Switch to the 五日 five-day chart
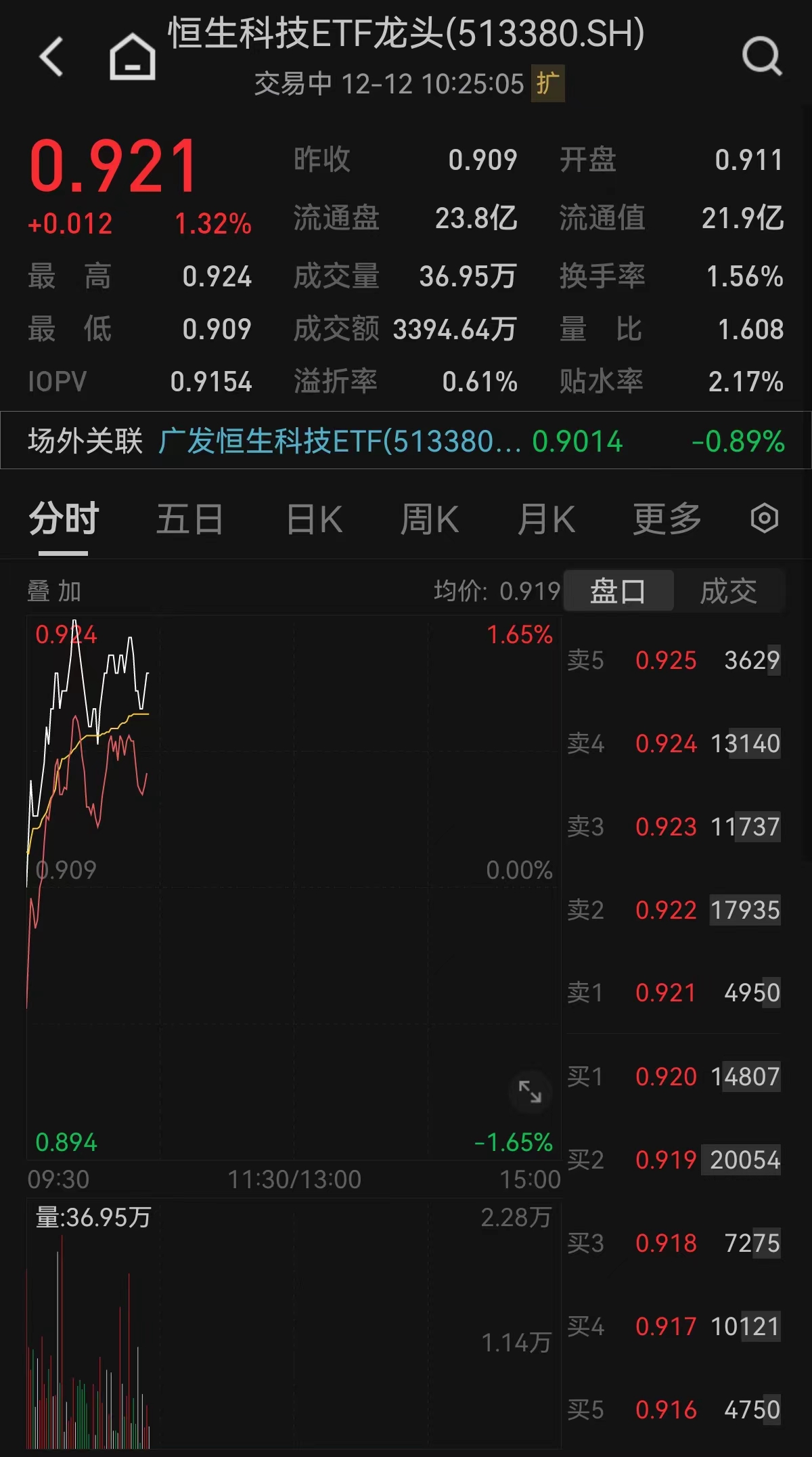812x1457 pixels. tap(189, 517)
